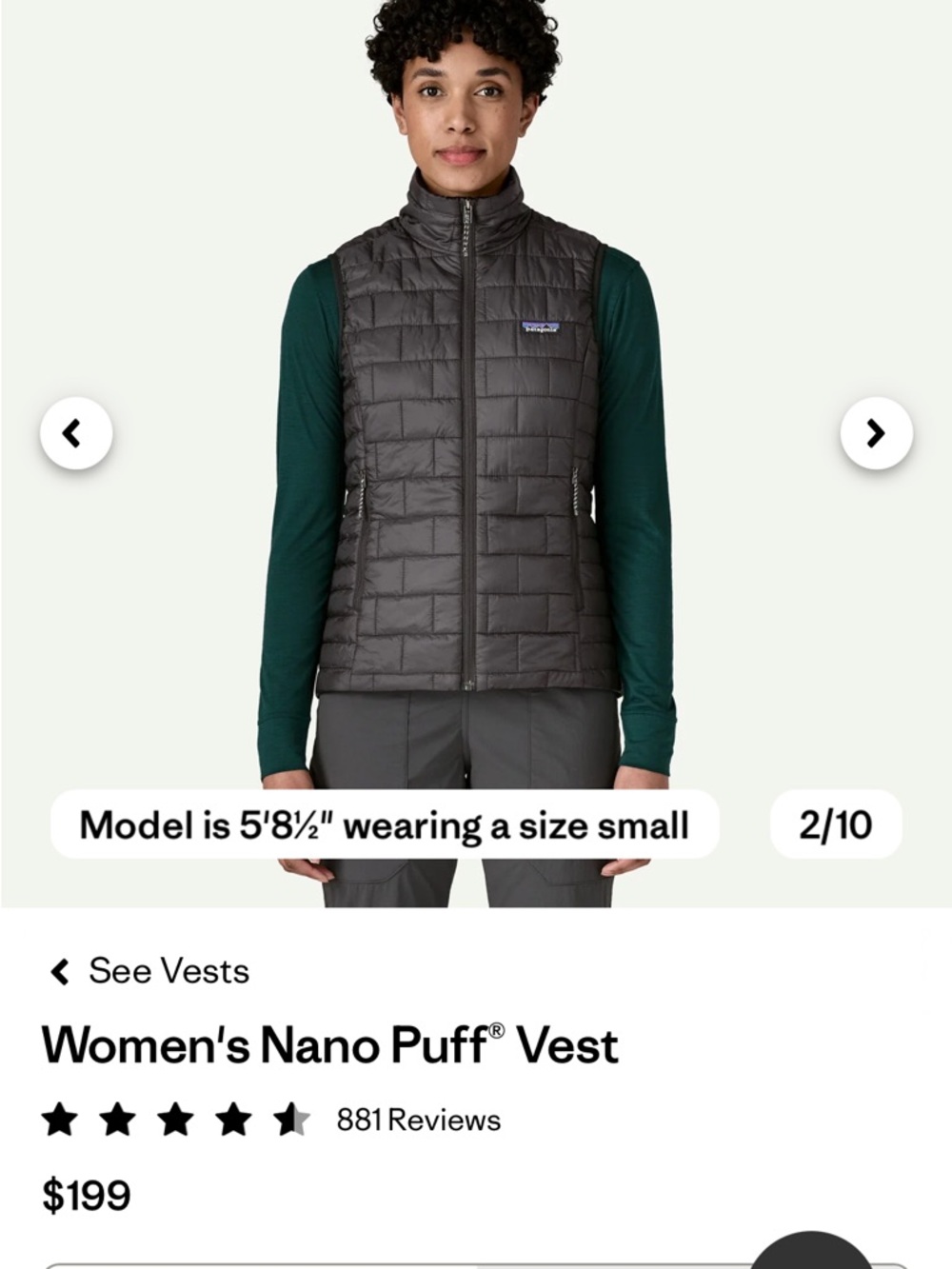Click the carousel position indicator 2/10
The image size is (952, 1269).
836,825
